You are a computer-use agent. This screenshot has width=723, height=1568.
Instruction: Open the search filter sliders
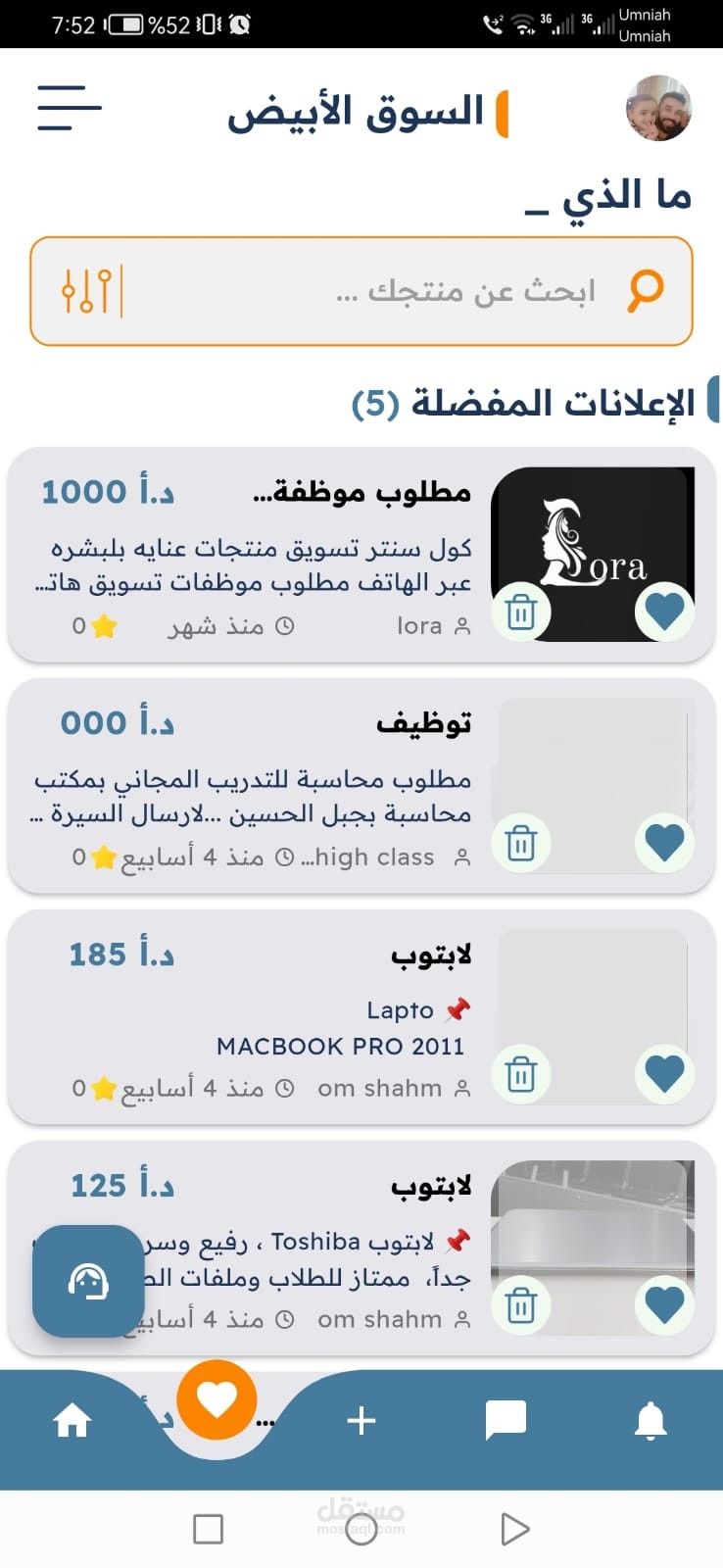pos(88,291)
